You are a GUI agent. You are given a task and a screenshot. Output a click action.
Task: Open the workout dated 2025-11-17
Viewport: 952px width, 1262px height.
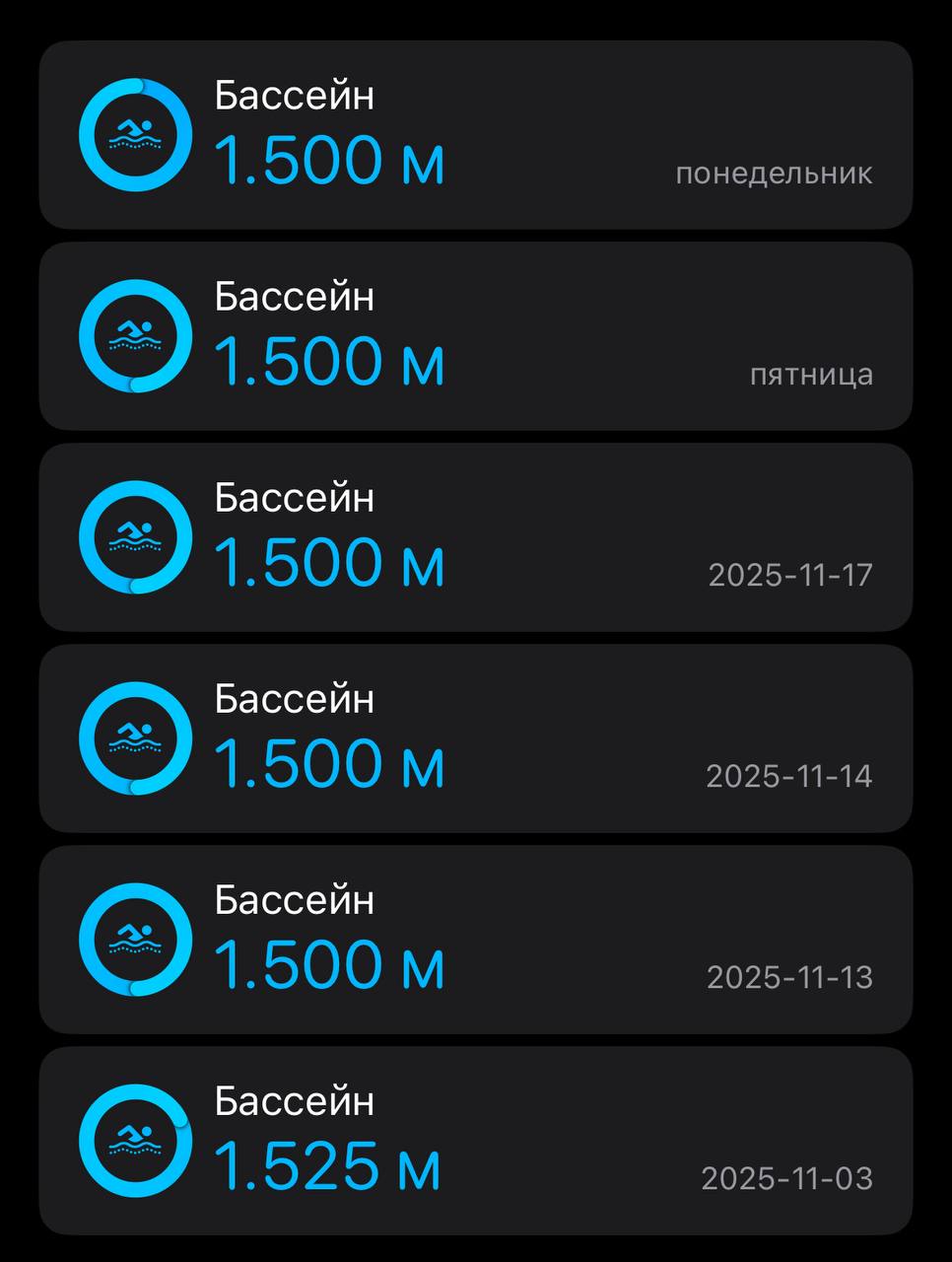(476, 535)
